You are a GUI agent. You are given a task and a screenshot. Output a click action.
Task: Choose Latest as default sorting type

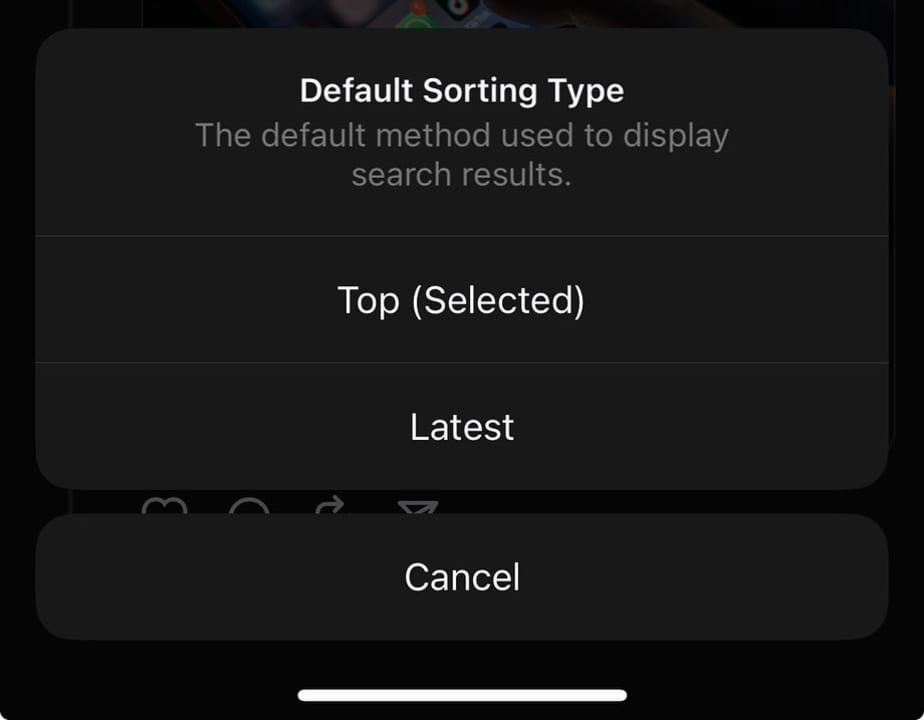461,427
